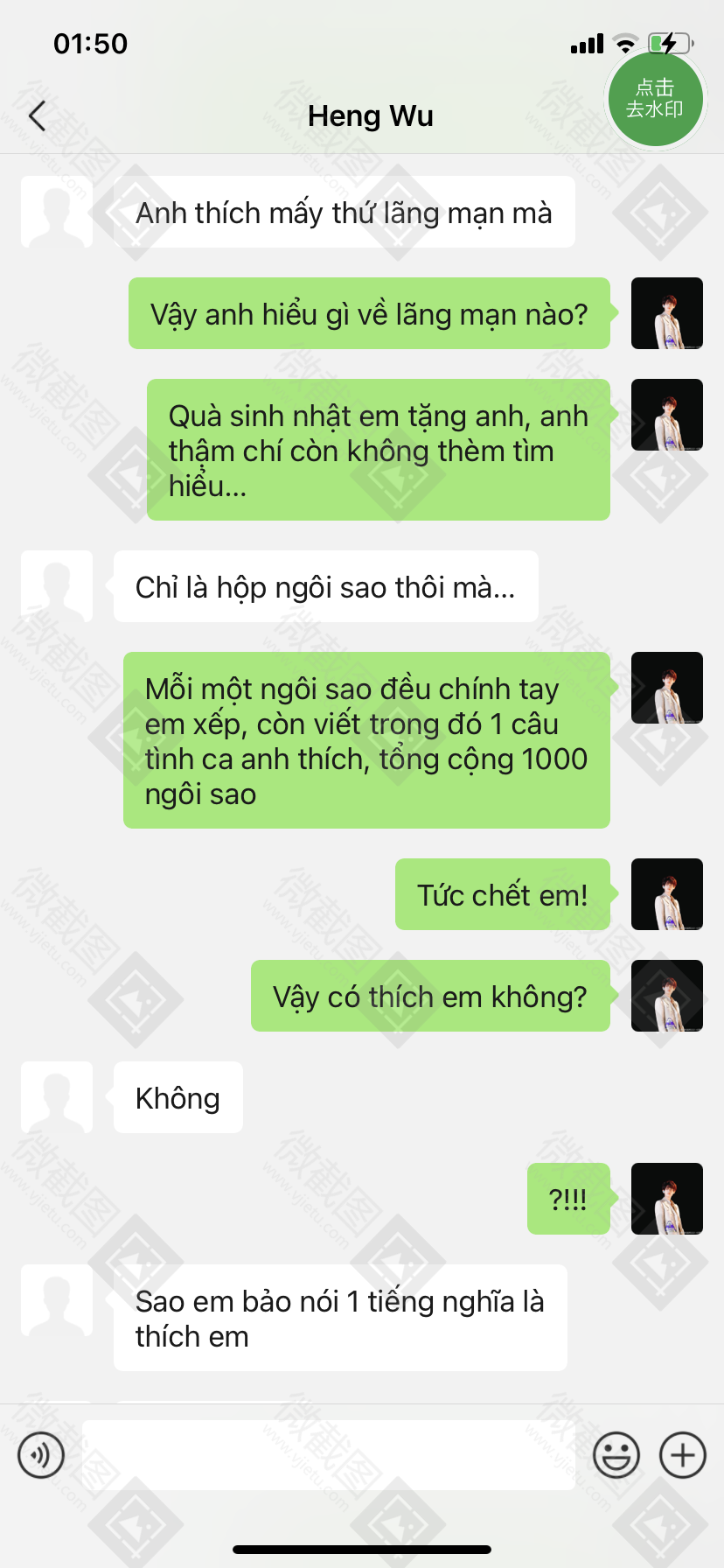Go back from Heng Wu chat
The height and width of the screenshot is (1568, 724).
point(37,115)
